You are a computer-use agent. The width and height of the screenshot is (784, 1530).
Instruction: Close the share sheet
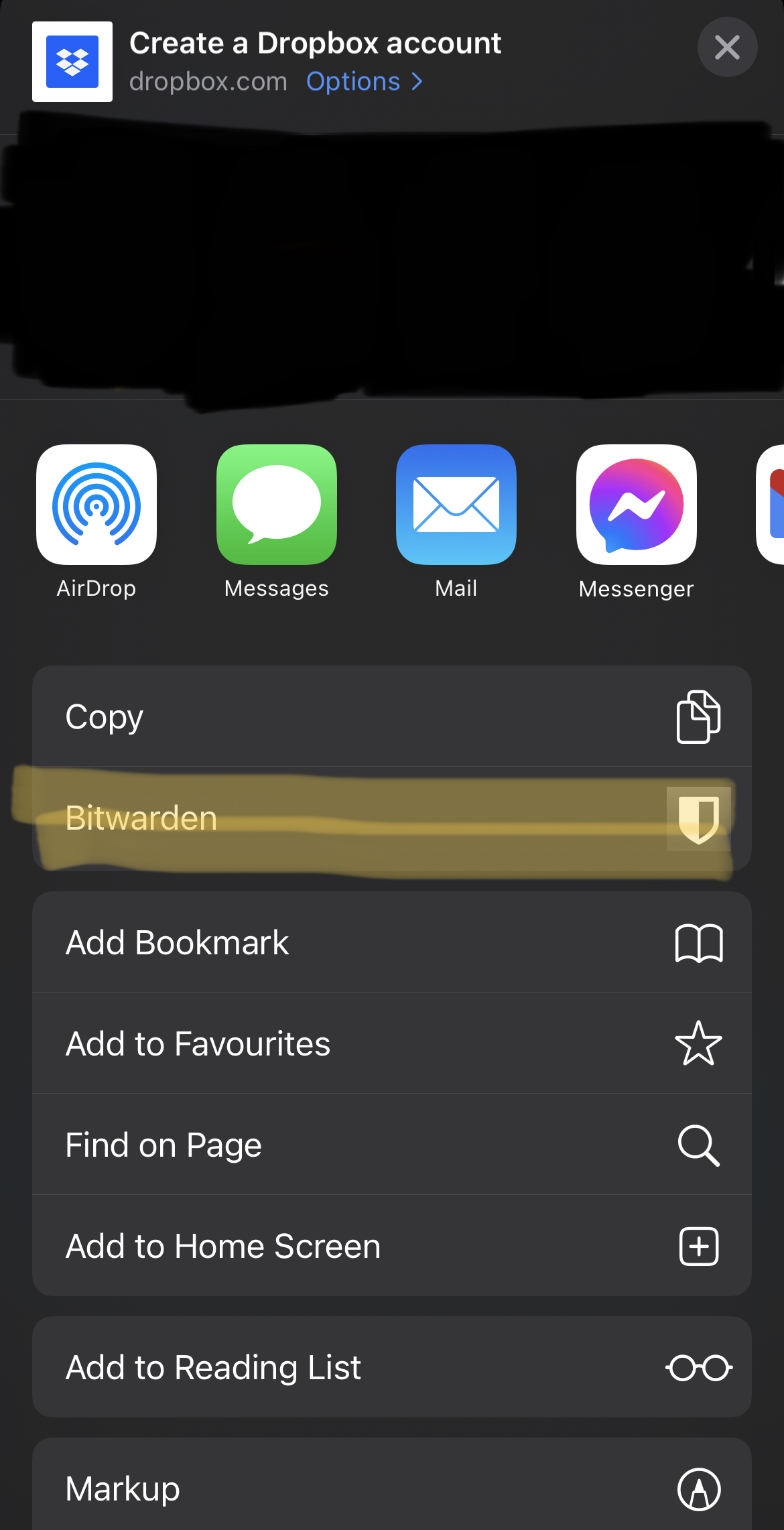[727, 48]
